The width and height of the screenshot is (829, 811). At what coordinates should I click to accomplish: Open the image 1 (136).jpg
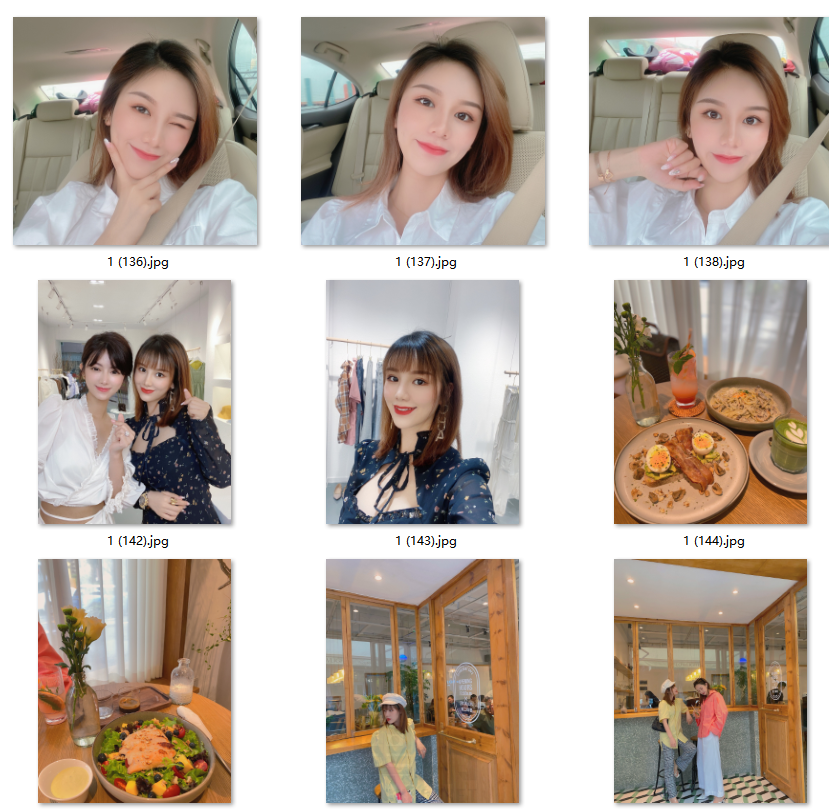click(135, 131)
